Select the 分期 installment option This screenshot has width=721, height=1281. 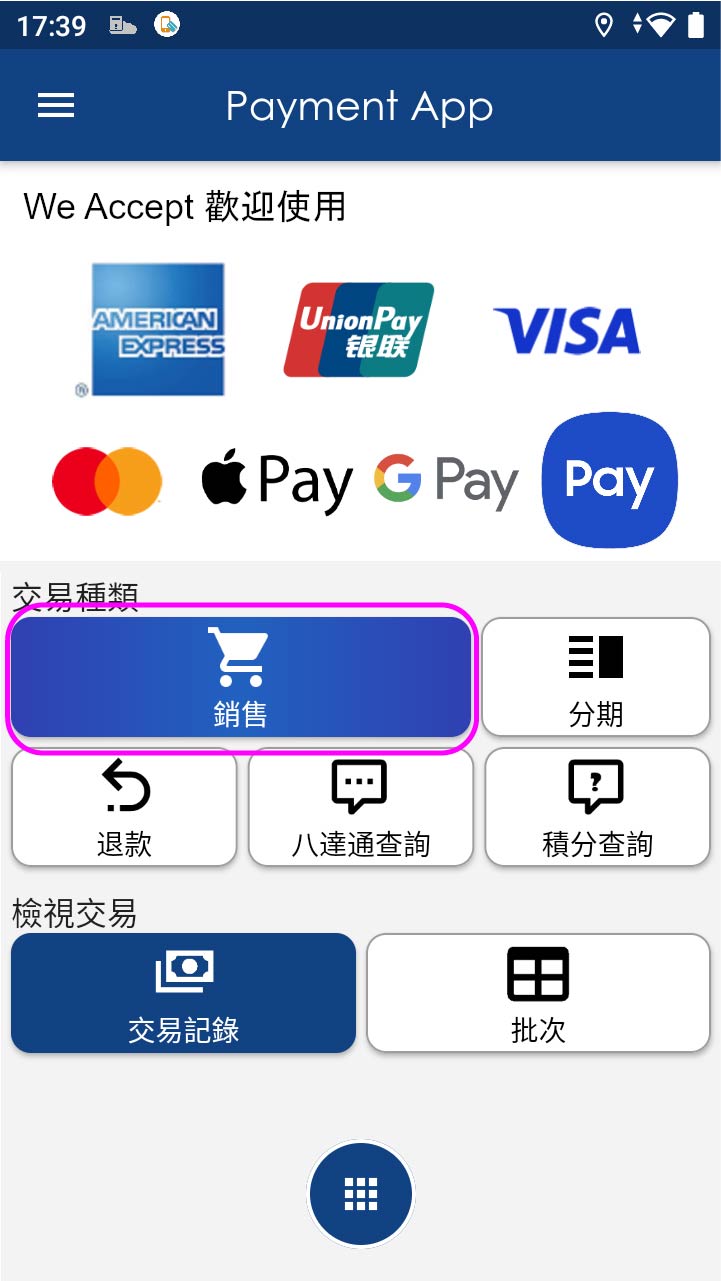pyautogui.click(x=596, y=677)
